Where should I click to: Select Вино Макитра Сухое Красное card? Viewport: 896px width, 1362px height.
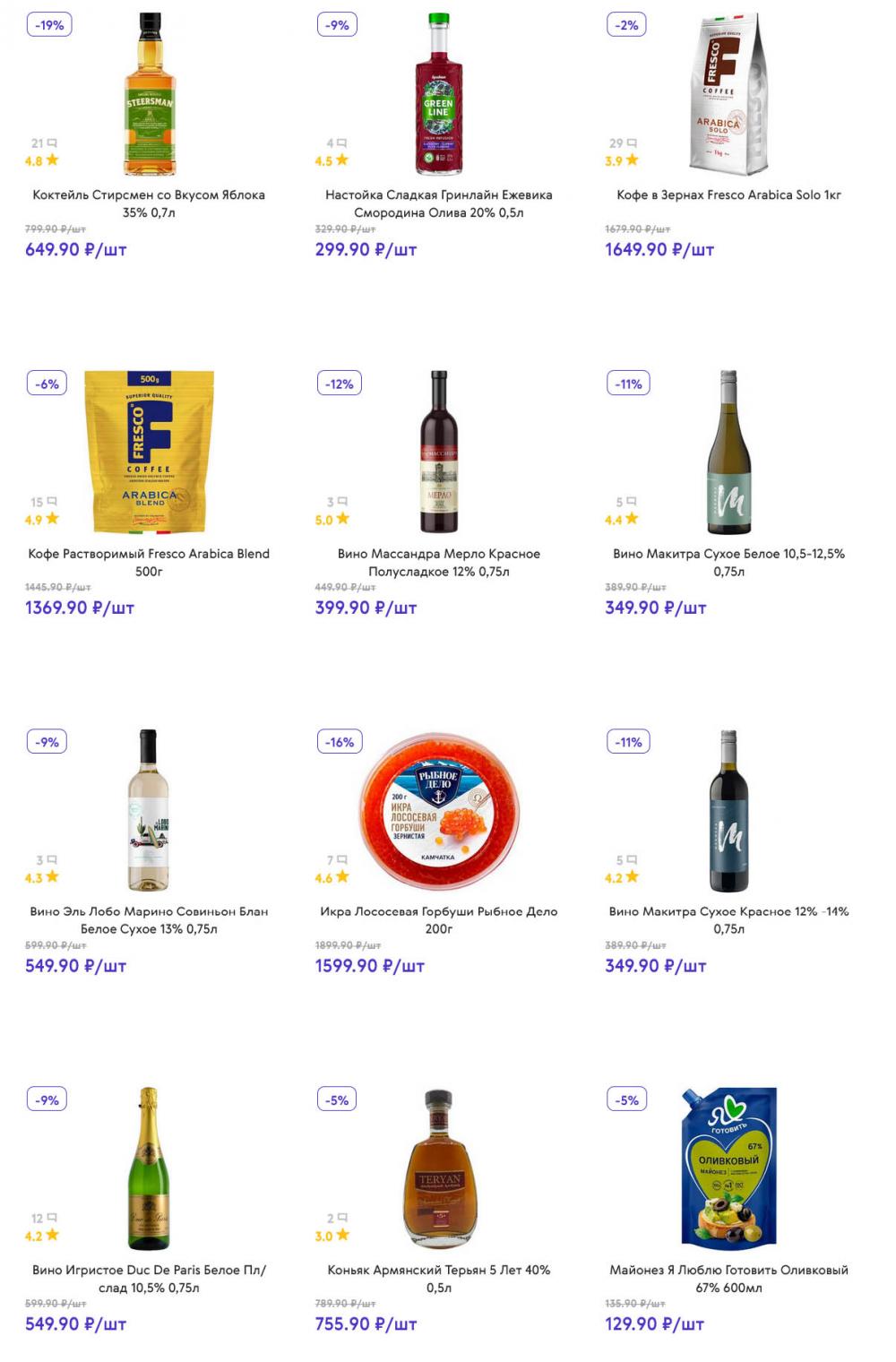pos(728,919)
